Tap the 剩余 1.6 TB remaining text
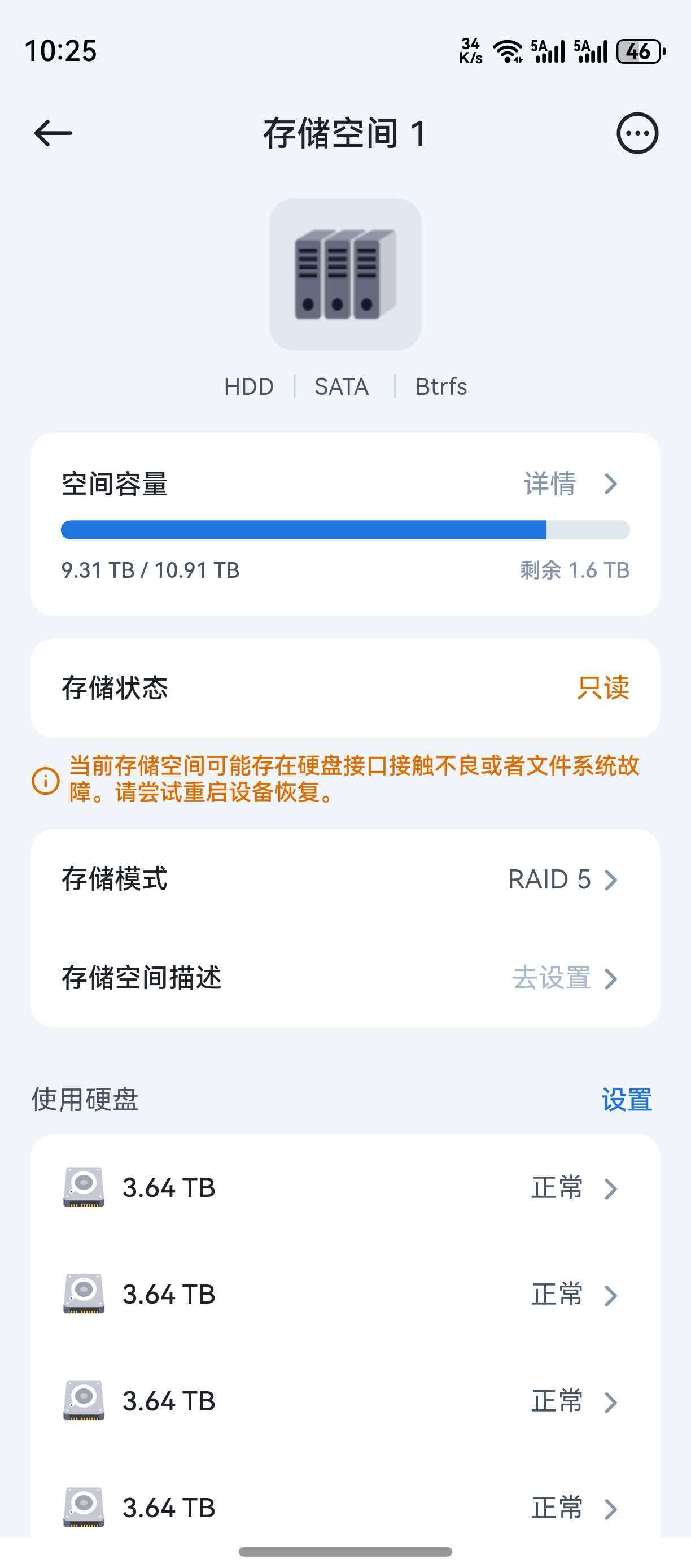This screenshot has height=1568, width=691. [574, 570]
